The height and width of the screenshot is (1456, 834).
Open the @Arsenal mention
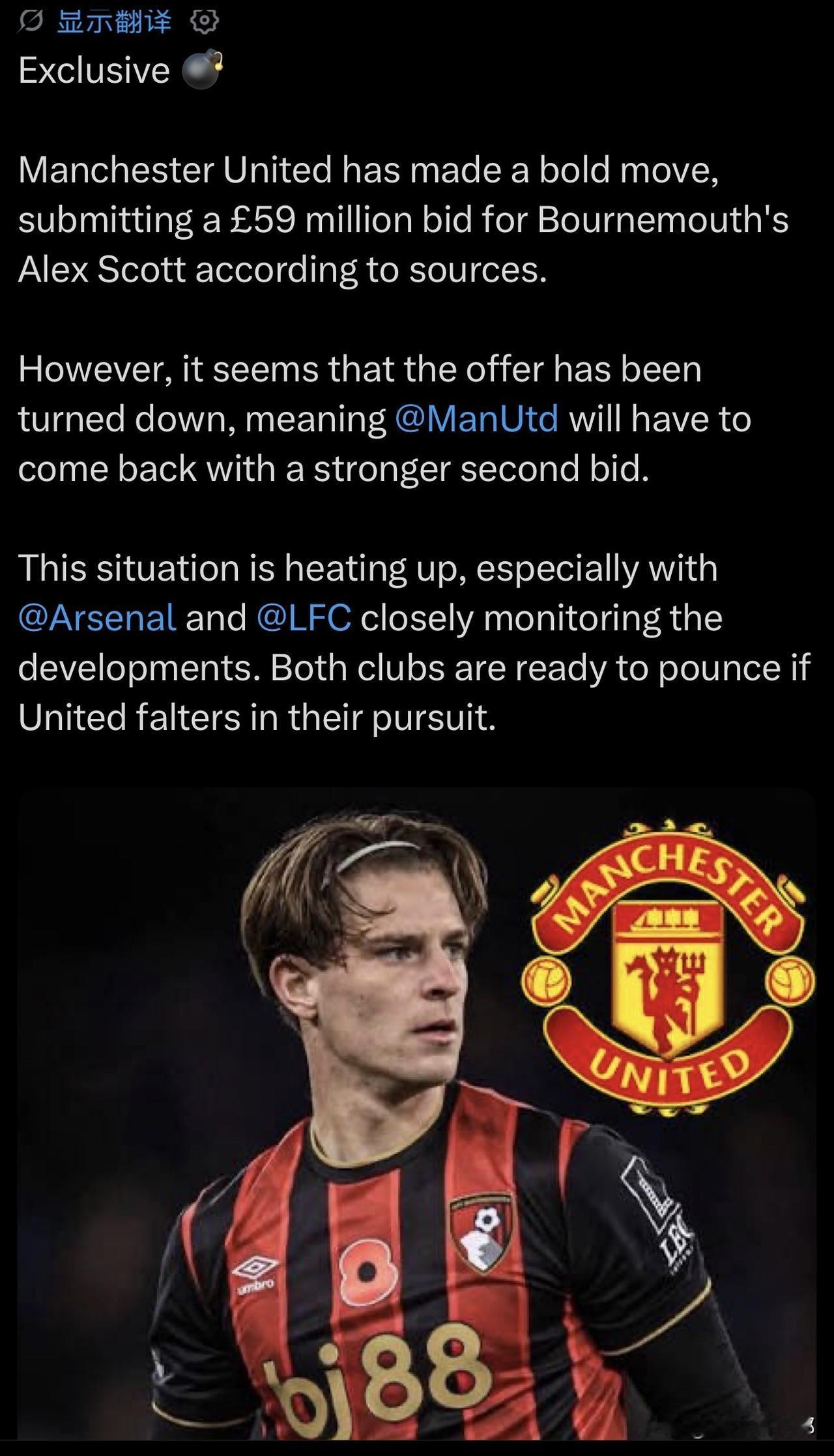(x=97, y=618)
